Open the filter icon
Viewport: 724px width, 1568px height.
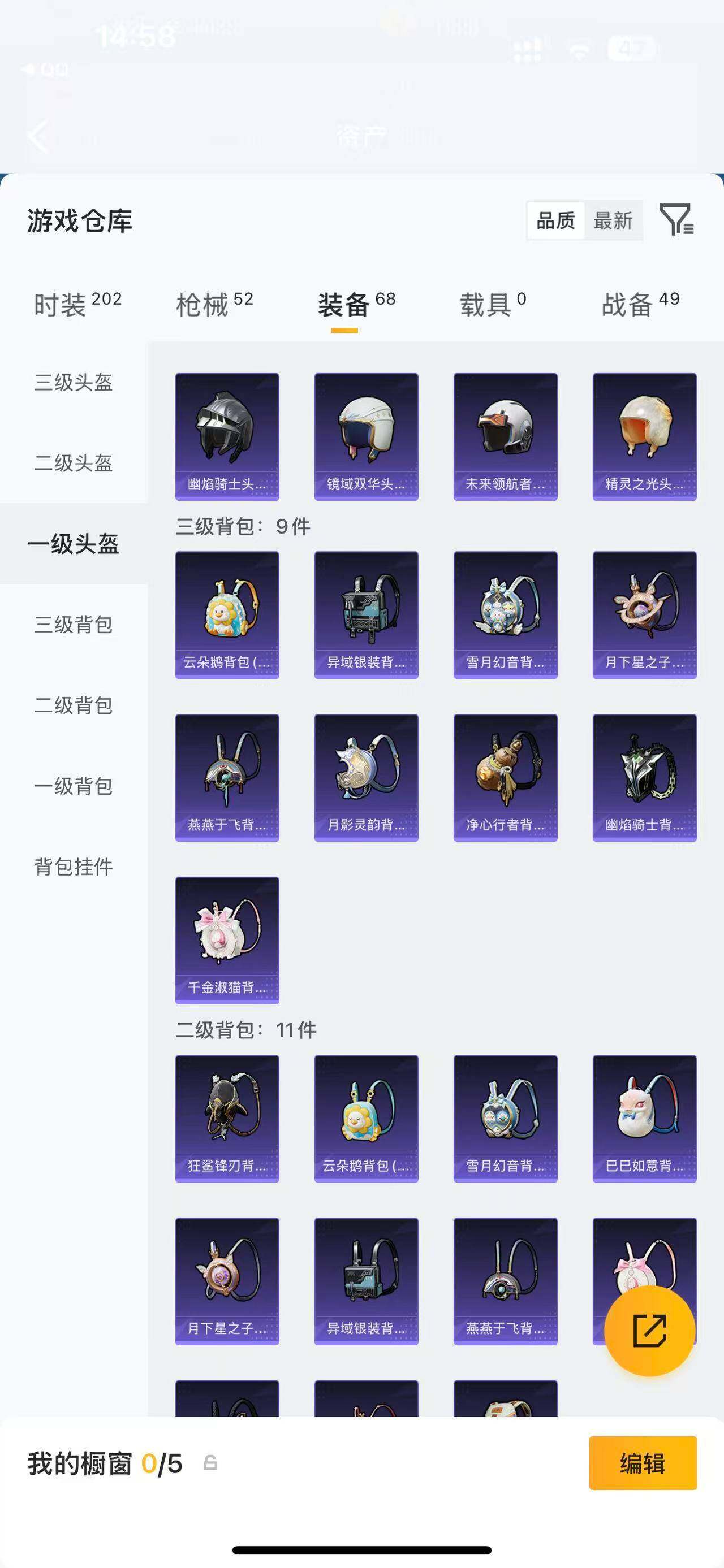click(x=676, y=220)
